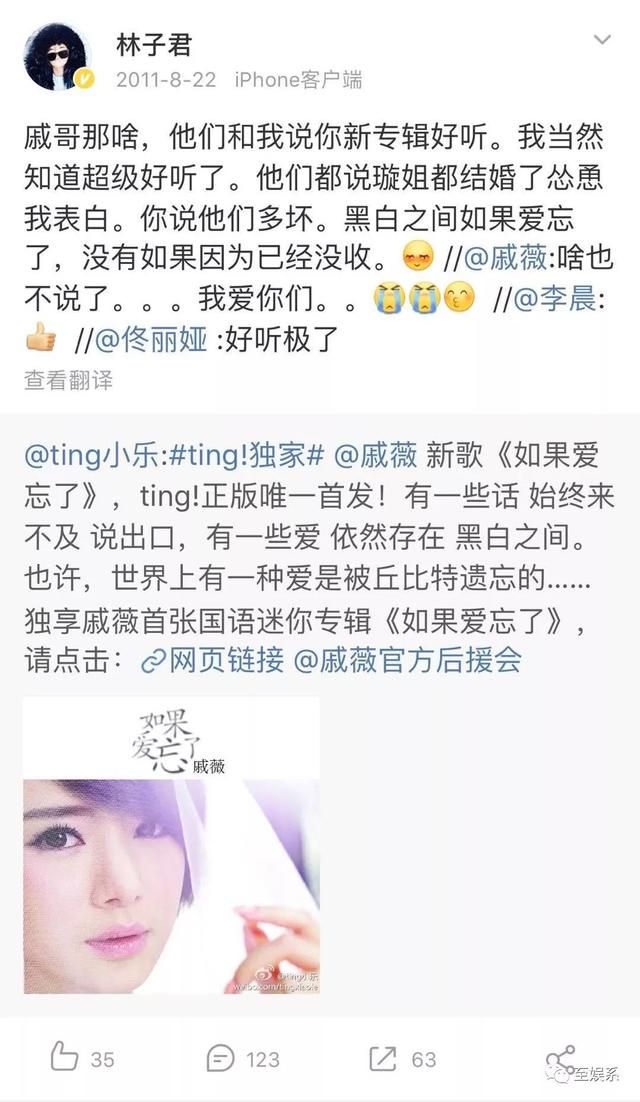View the 如果爱忘了 album cover image
The image size is (640, 1102).
(x=171, y=845)
